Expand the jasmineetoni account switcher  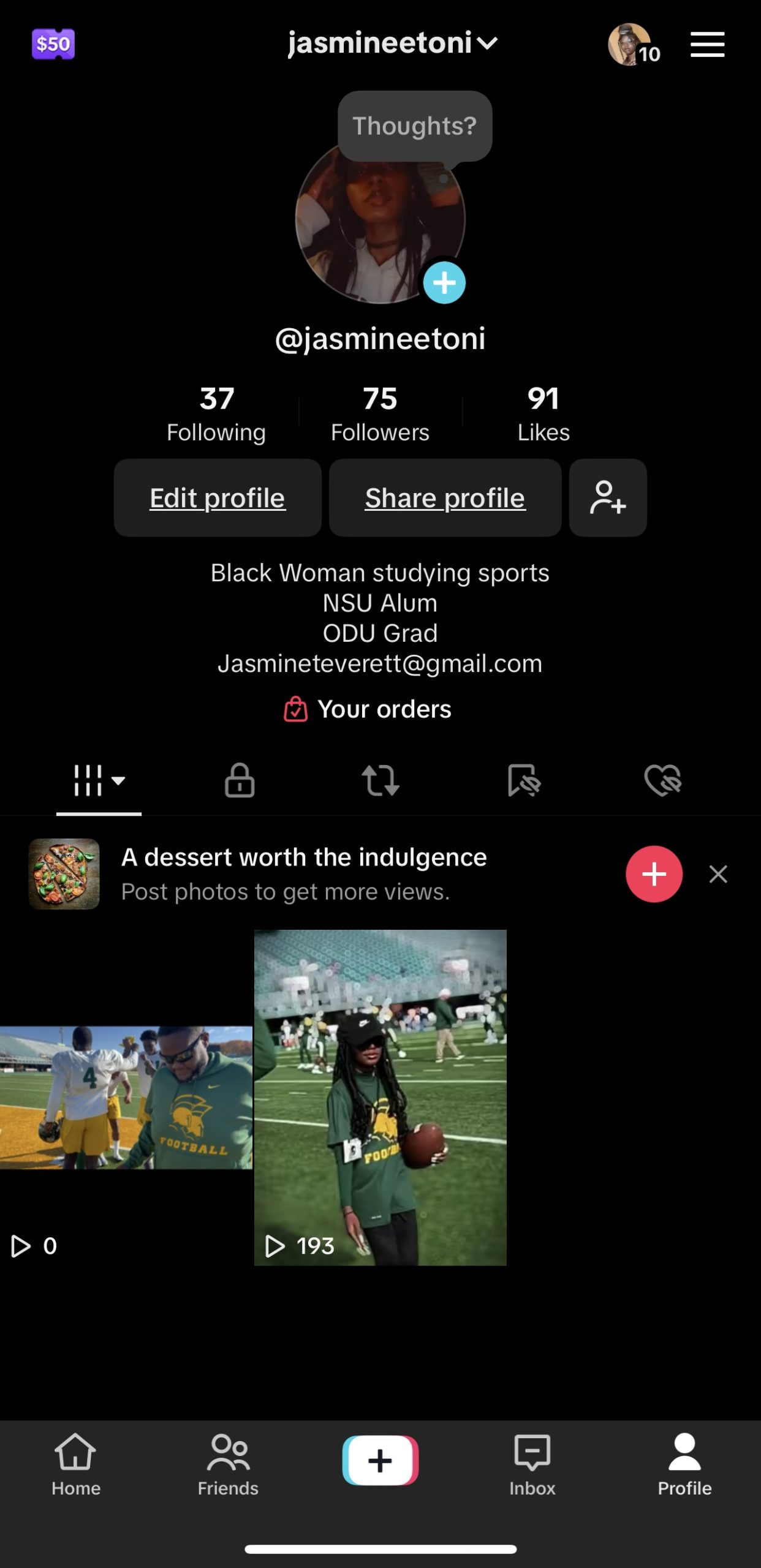[392, 43]
